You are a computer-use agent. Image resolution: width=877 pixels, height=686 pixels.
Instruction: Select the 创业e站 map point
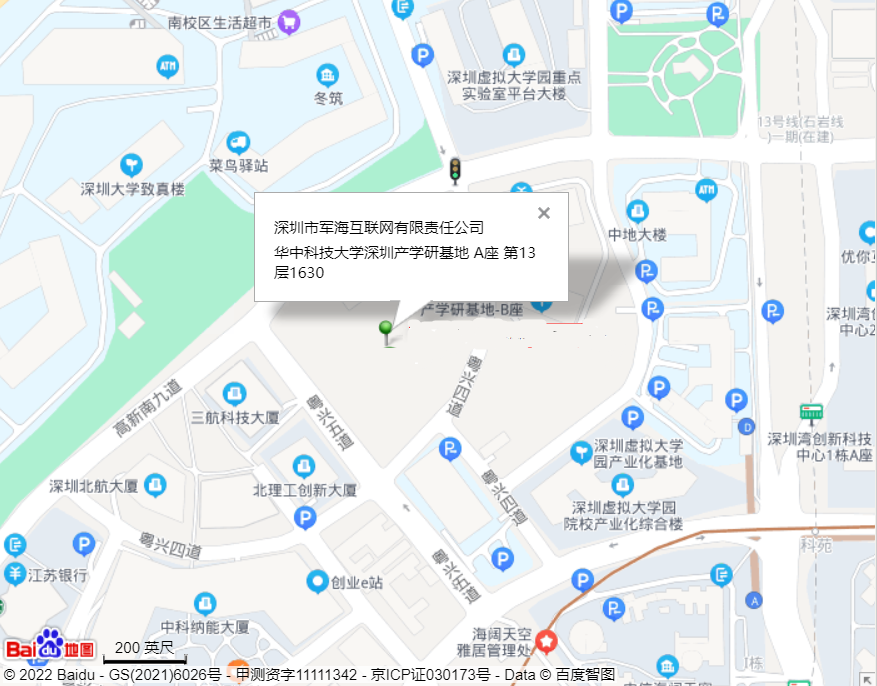pos(318,580)
